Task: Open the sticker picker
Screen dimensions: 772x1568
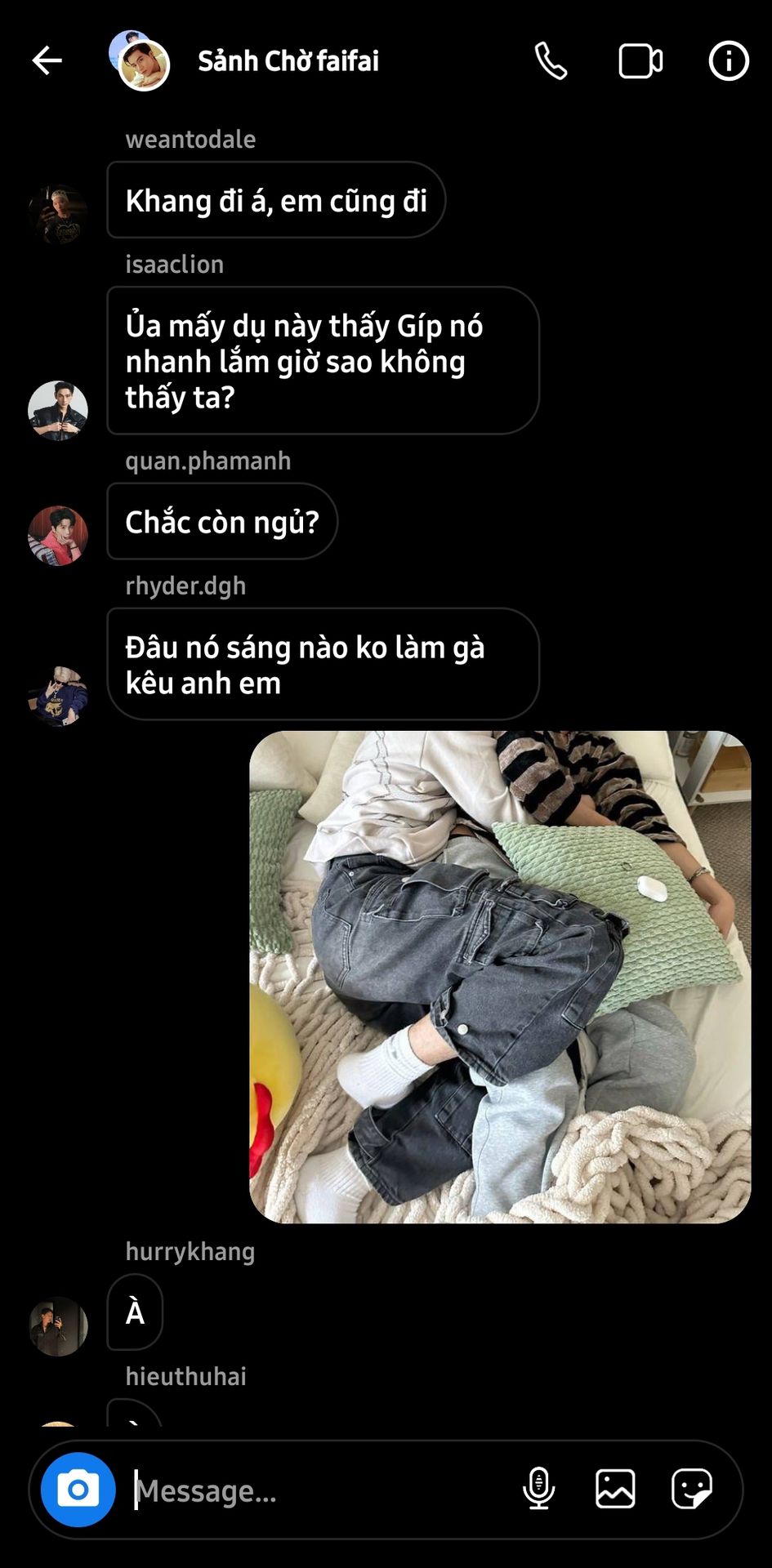Action: (691, 1489)
